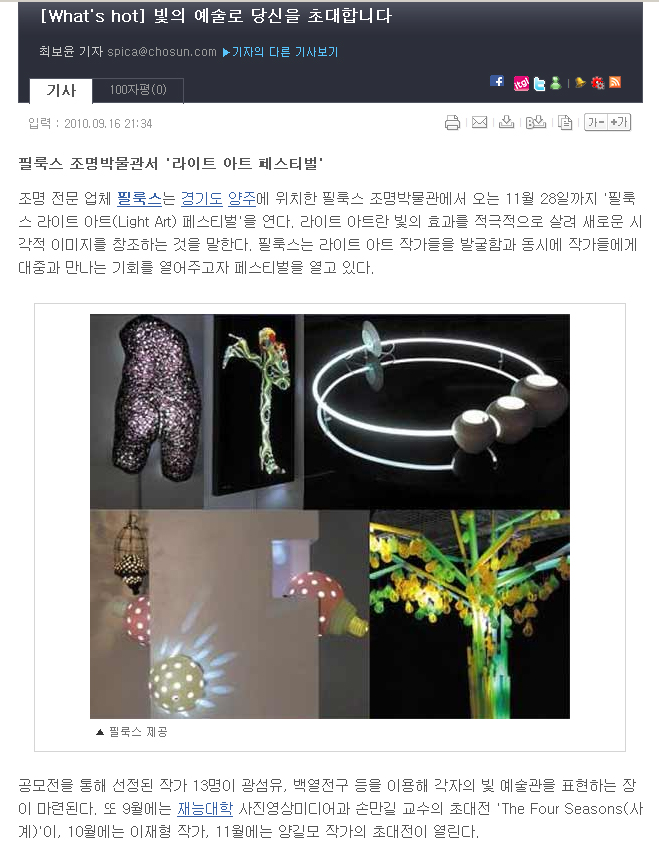Screen dimensions: 659x866
Task: Print this article
Action: pos(452,122)
